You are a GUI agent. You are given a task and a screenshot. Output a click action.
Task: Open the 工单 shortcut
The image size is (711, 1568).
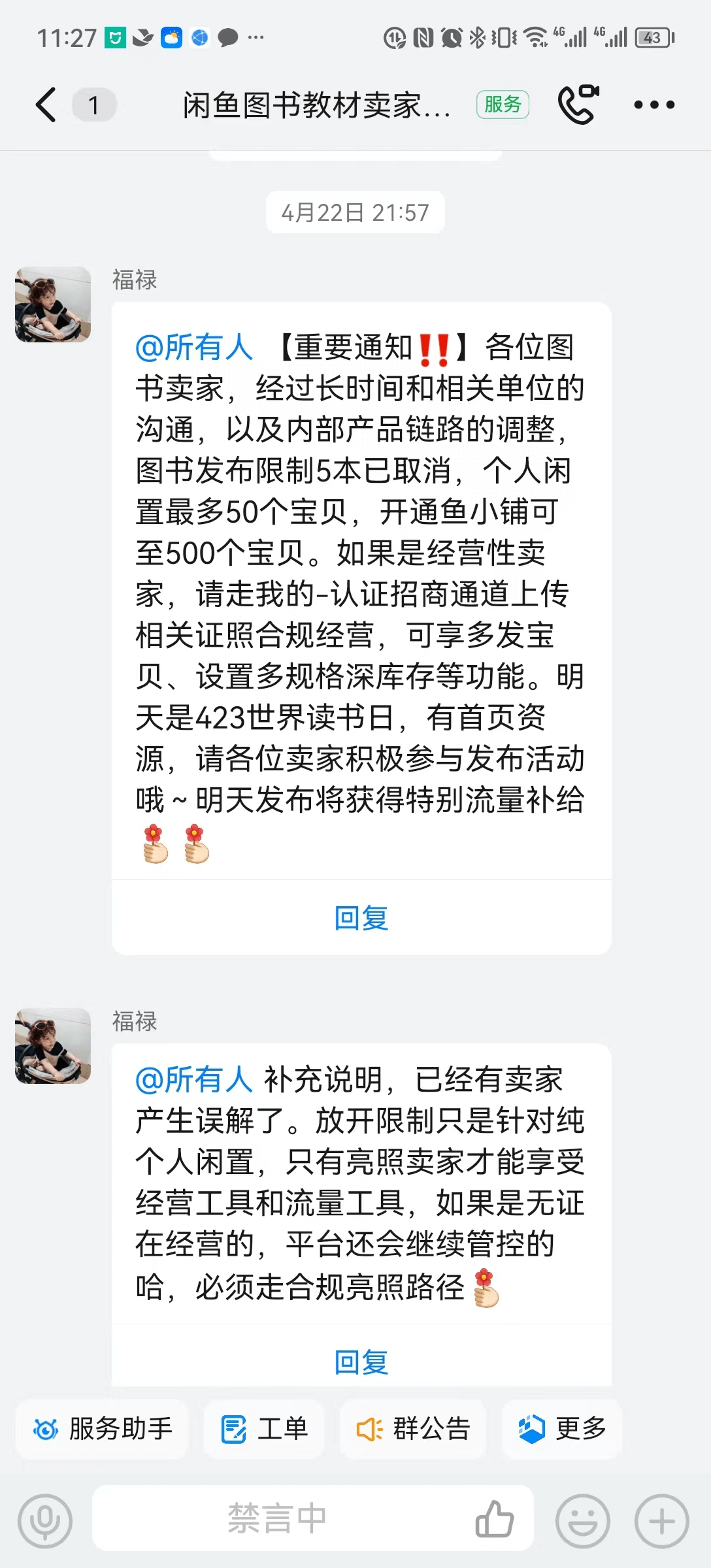click(264, 1429)
